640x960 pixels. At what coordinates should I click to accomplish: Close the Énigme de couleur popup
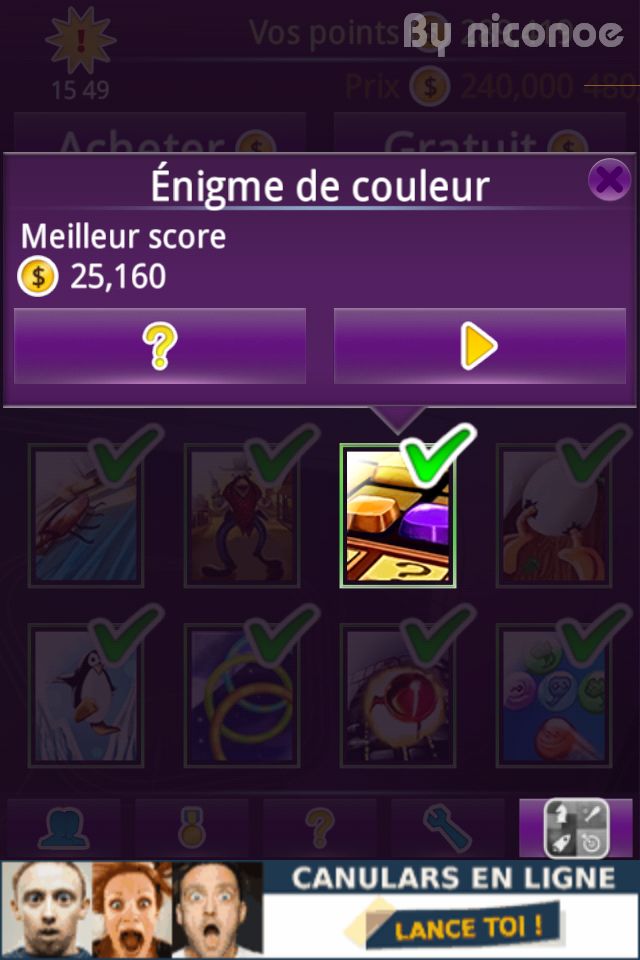[x=608, y=180]
